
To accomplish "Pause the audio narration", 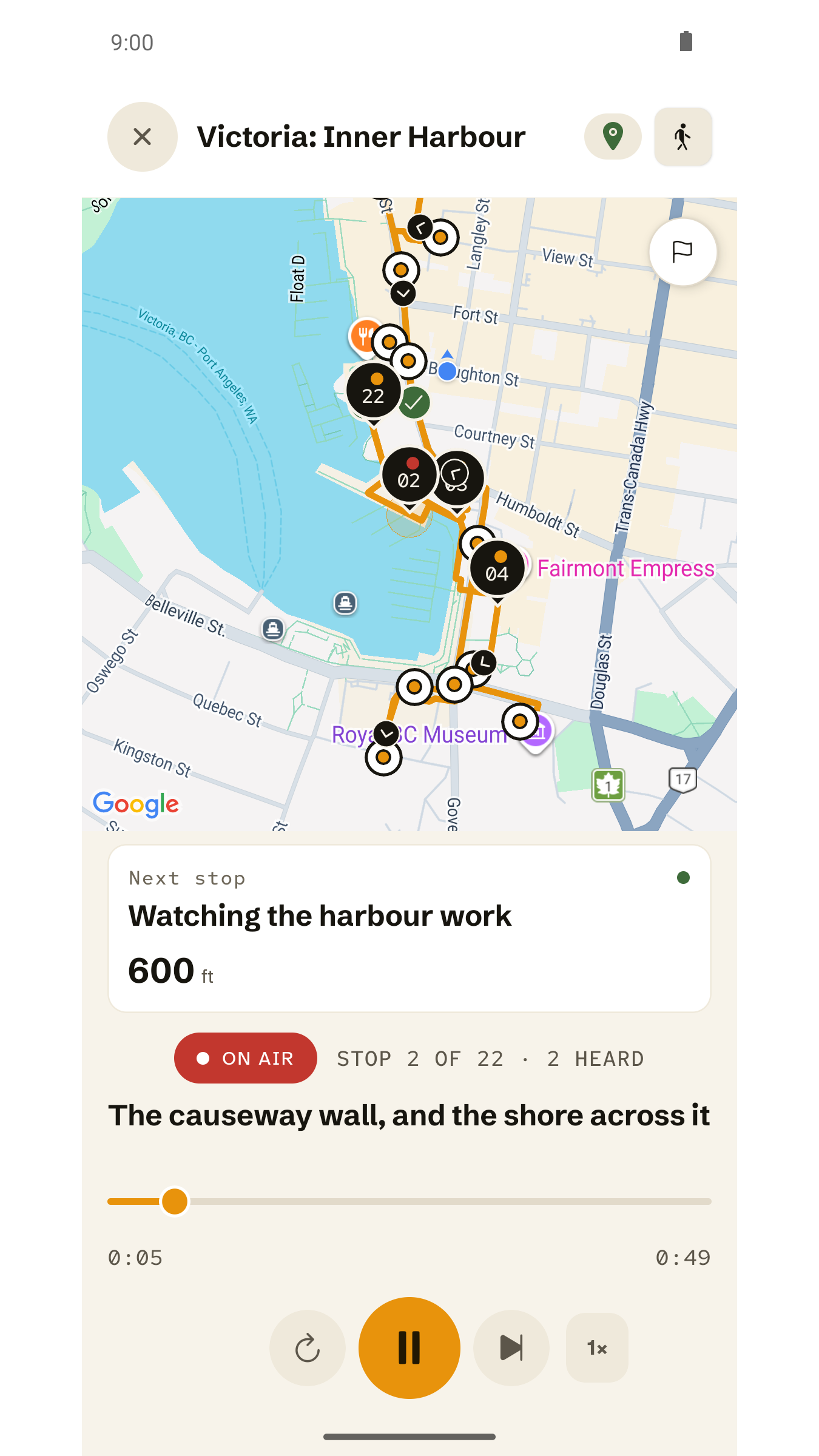I will click(x=409, y=1348).
